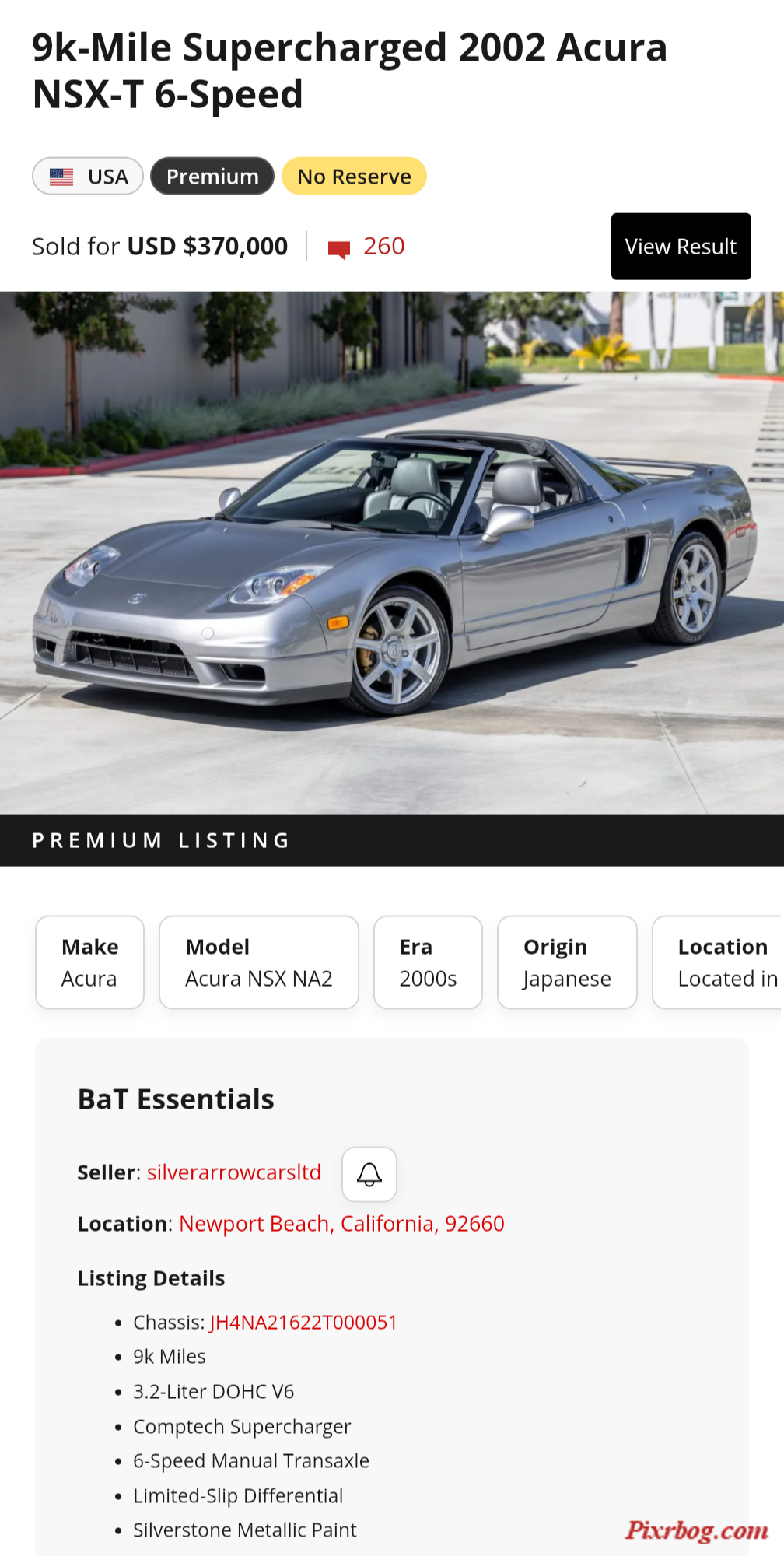
Task: Open the Make Acura category card
Action: [89, 962]
